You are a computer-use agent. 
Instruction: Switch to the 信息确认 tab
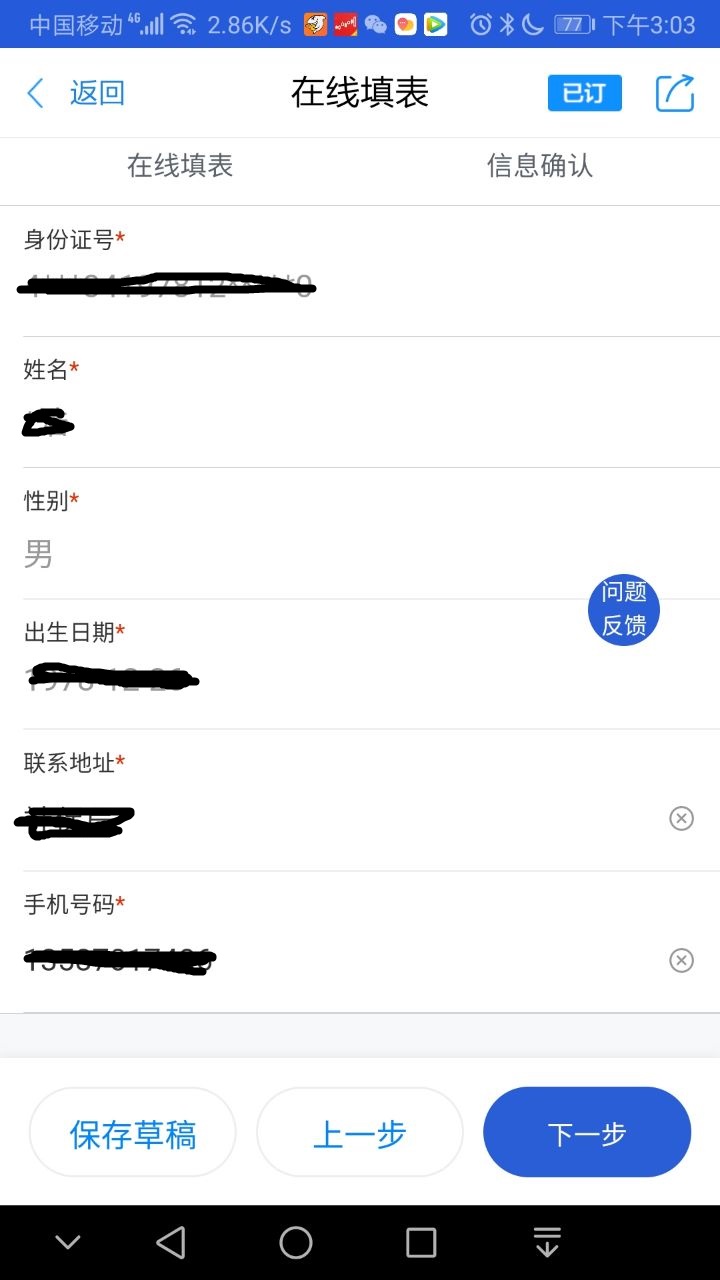pos(540,166)
